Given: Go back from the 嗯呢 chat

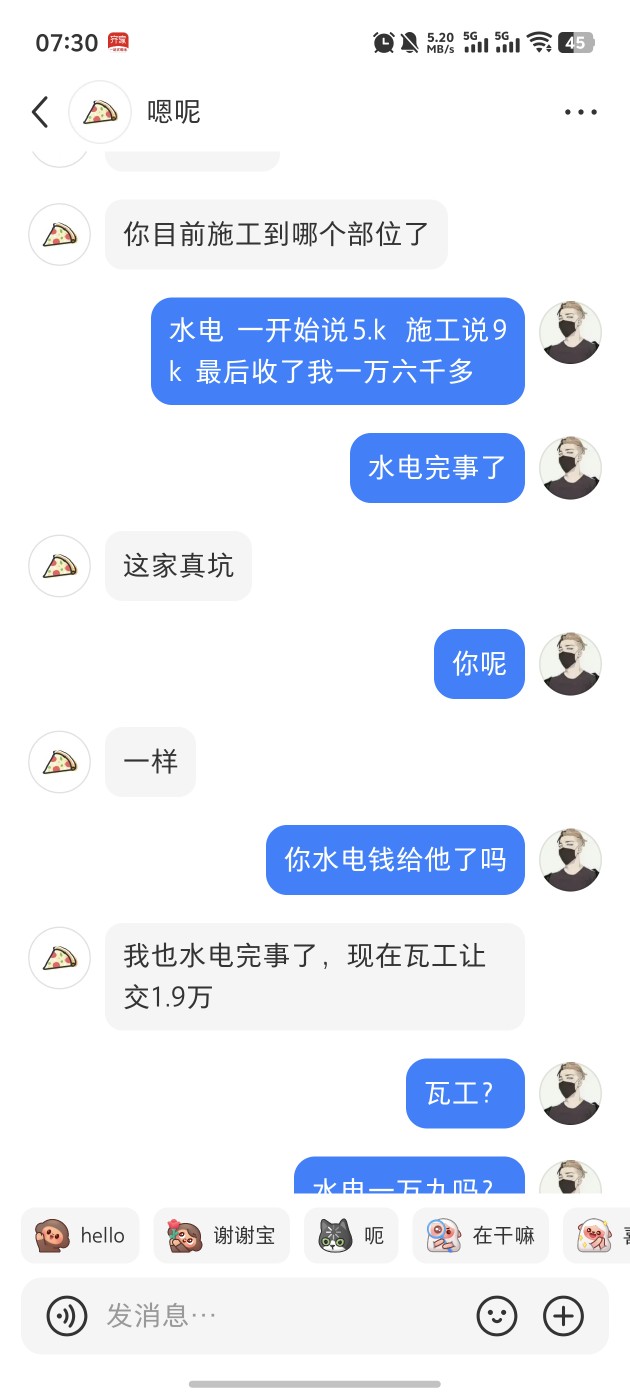Looking at the screenshot, I should (40, 112).
